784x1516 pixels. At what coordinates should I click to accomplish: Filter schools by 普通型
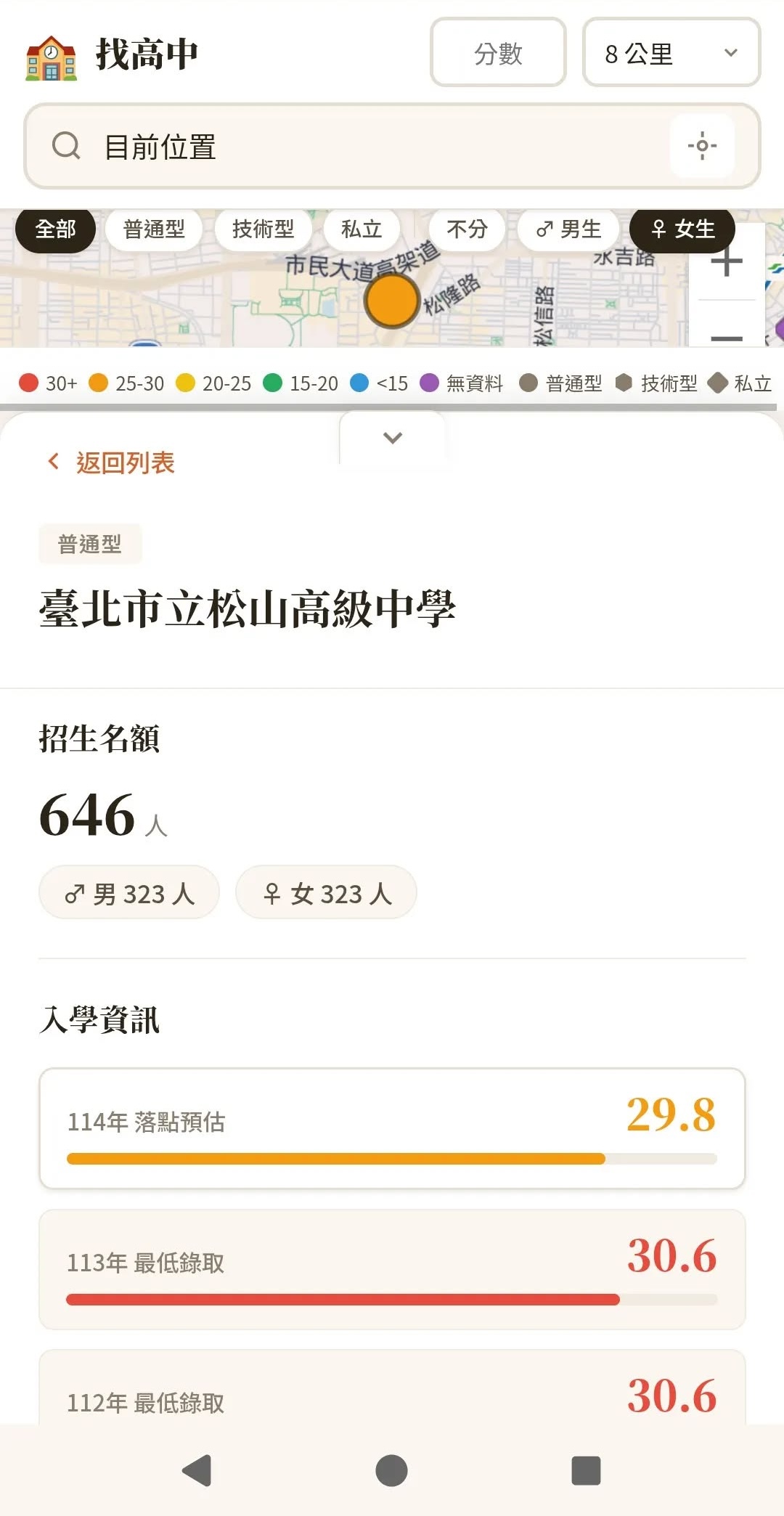pos(154,229)
